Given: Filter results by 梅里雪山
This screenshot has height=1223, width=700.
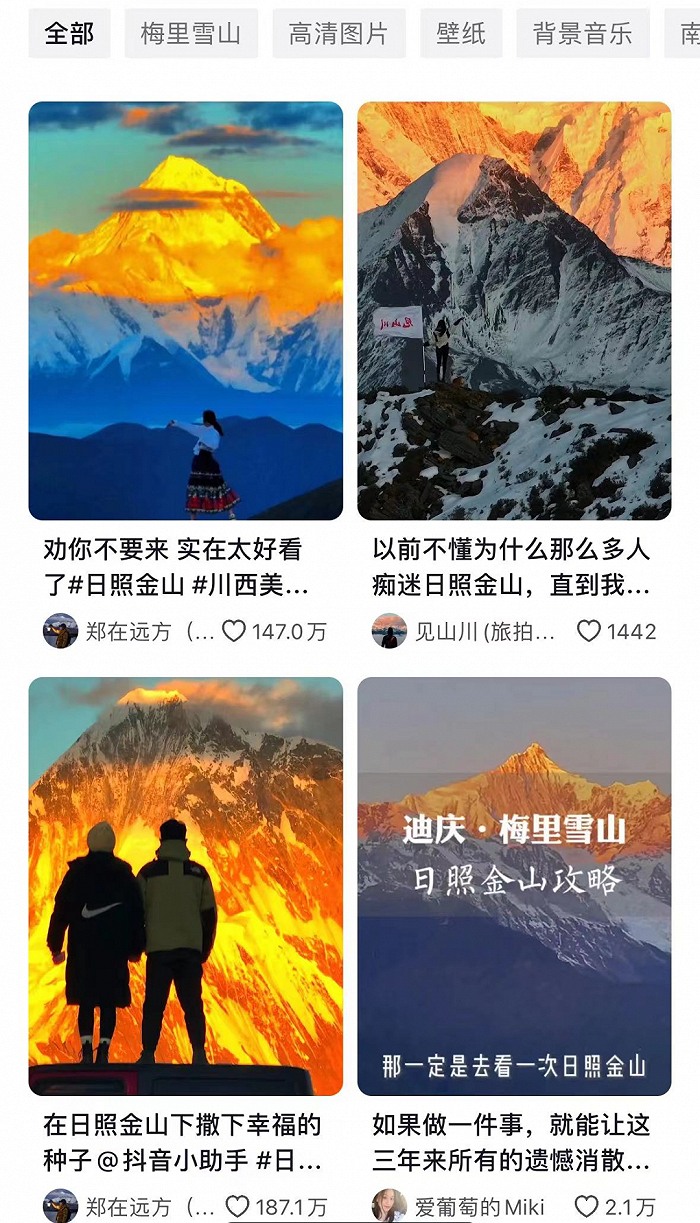Looking at the screenshot, I should [x=191, y=34].
